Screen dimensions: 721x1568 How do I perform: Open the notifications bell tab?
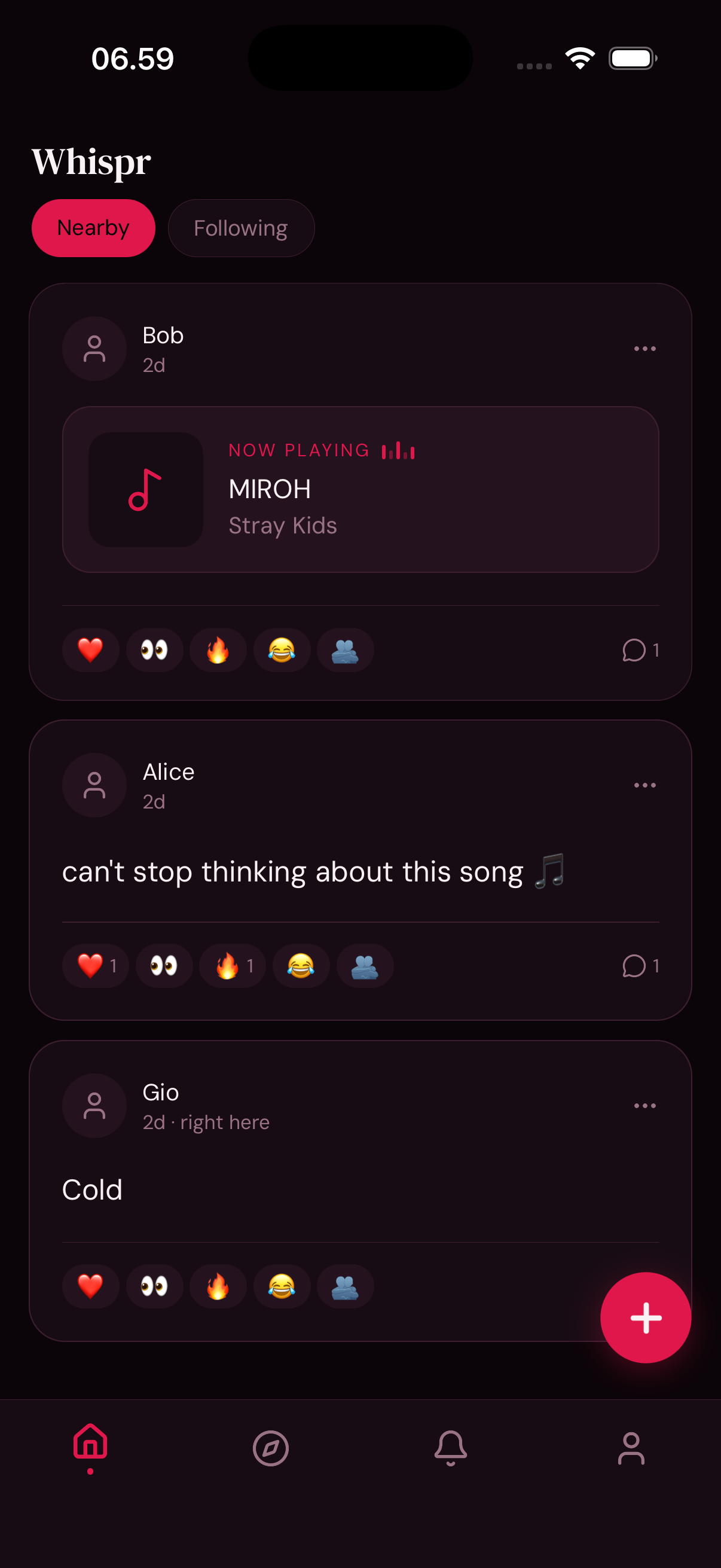click(x=450, y=1448)
